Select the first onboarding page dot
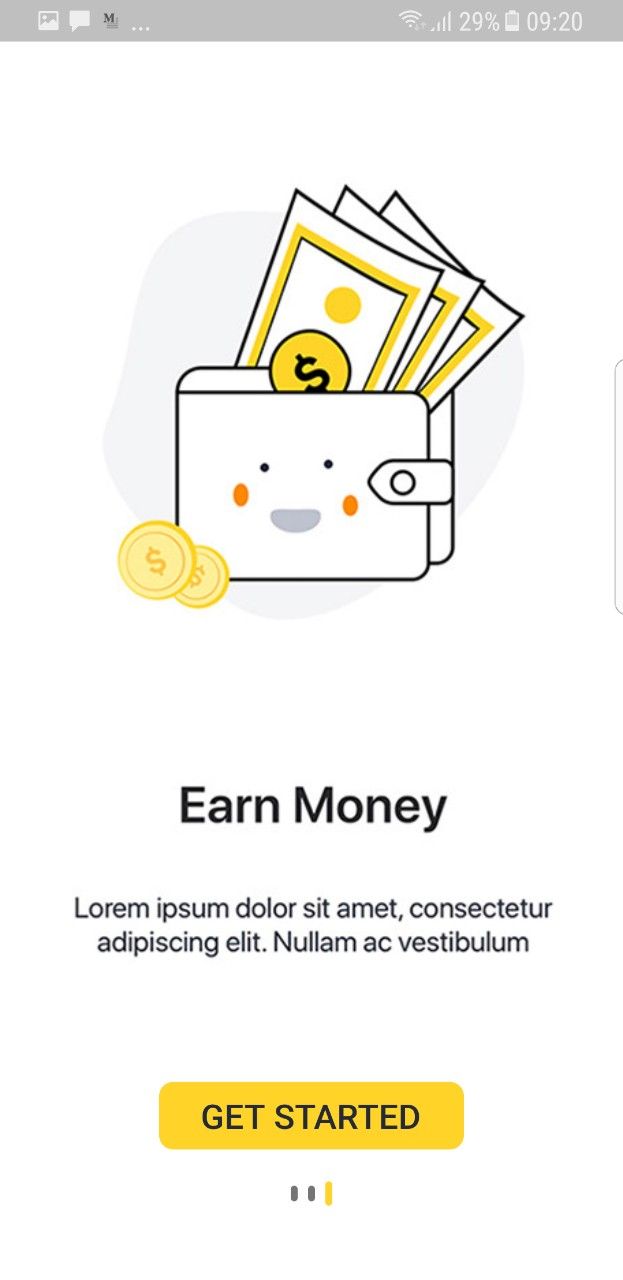Image resolution: width=623 pixels, height=1280 pixels. pyautogui.click(x=295, y=1193)
